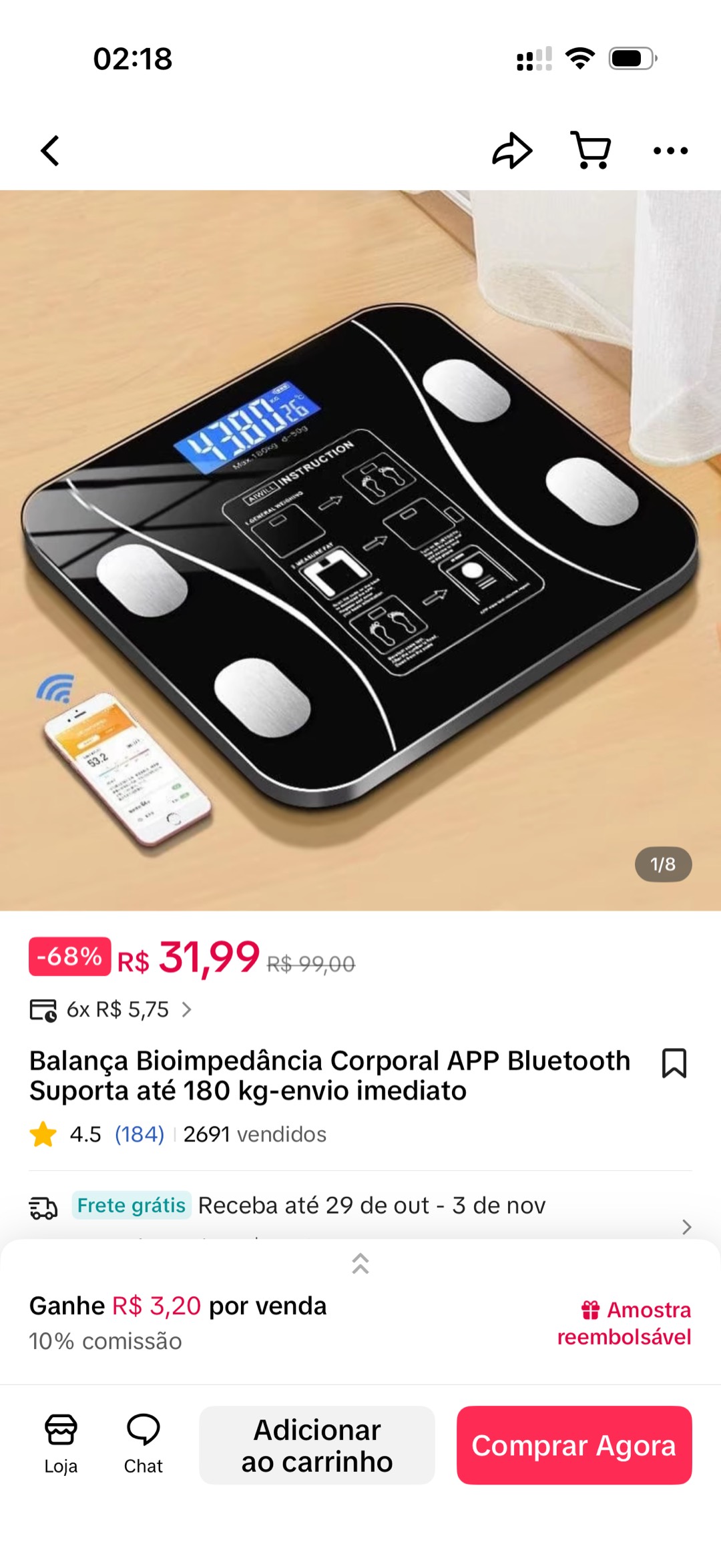Viewport: 721px width, 1568px height.
Task: Tap Comprar Agora
Action: click(574, 1445)
